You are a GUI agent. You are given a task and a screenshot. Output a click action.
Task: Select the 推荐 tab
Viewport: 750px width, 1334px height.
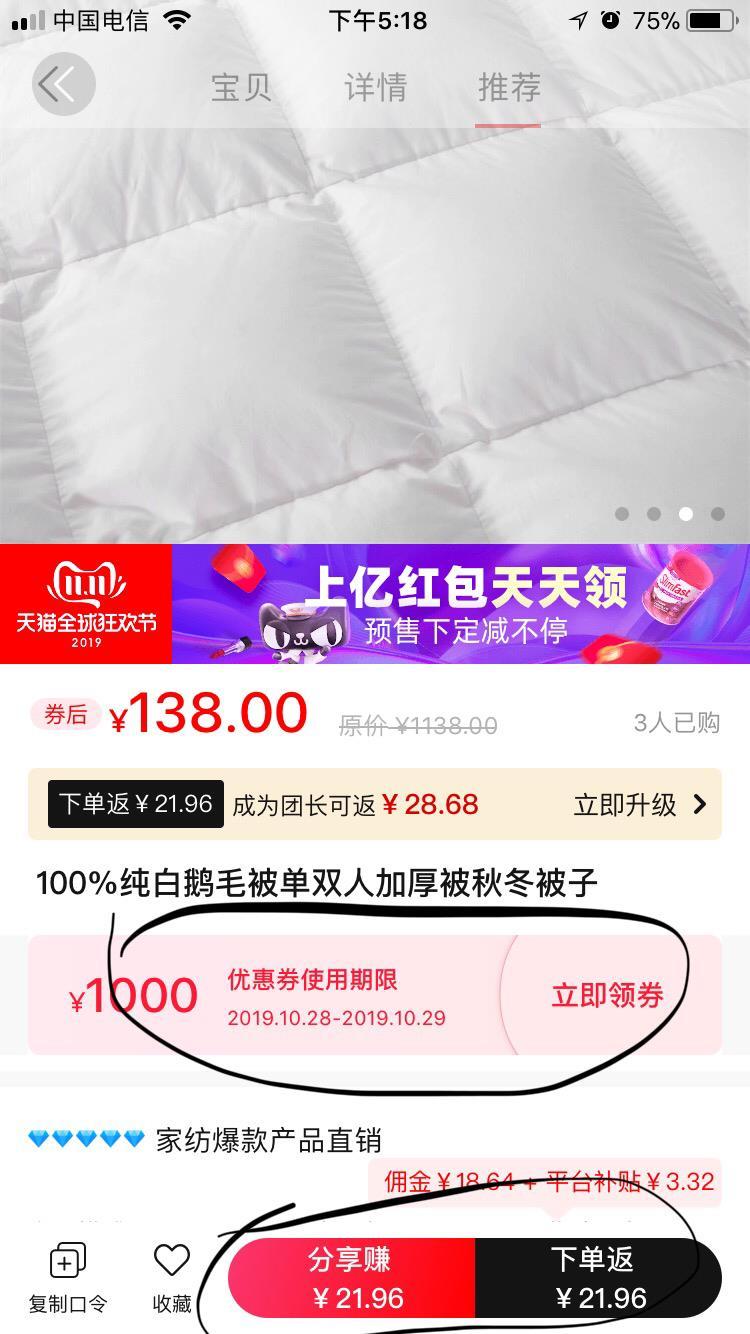pyautogui.click(x=508, y=88)
